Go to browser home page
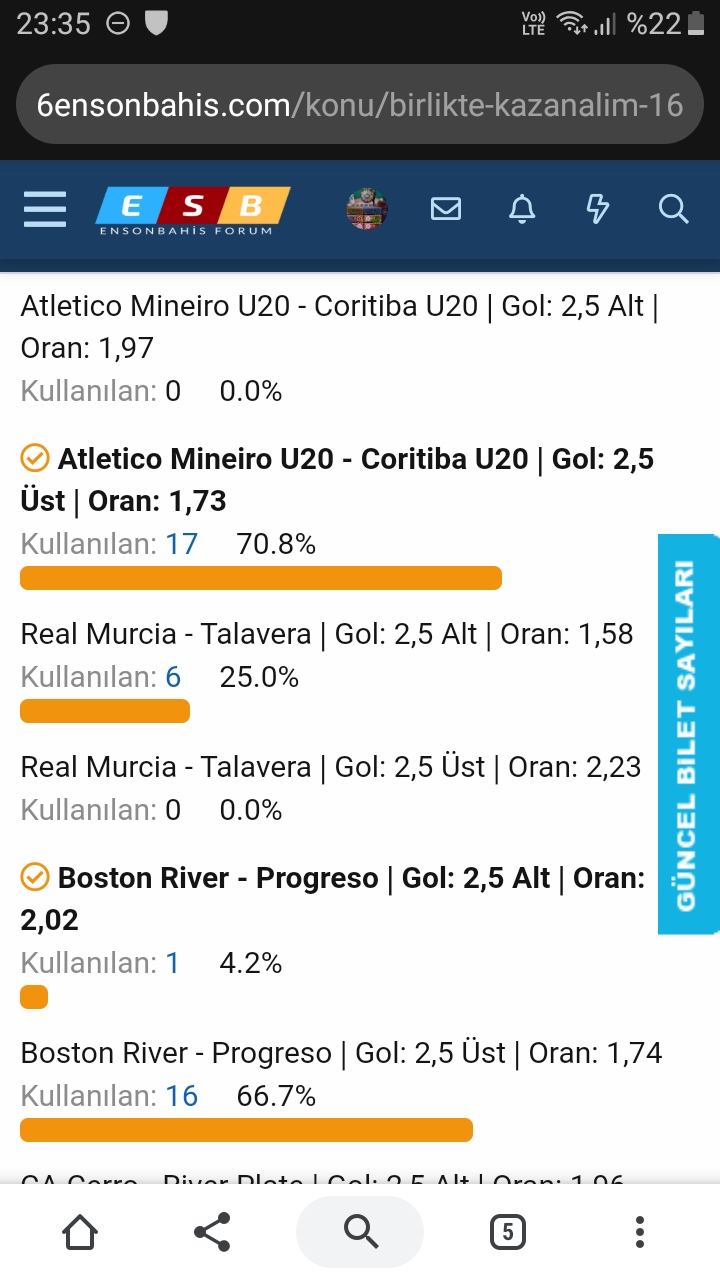The image size is (720, 1280). point(80,1232)
